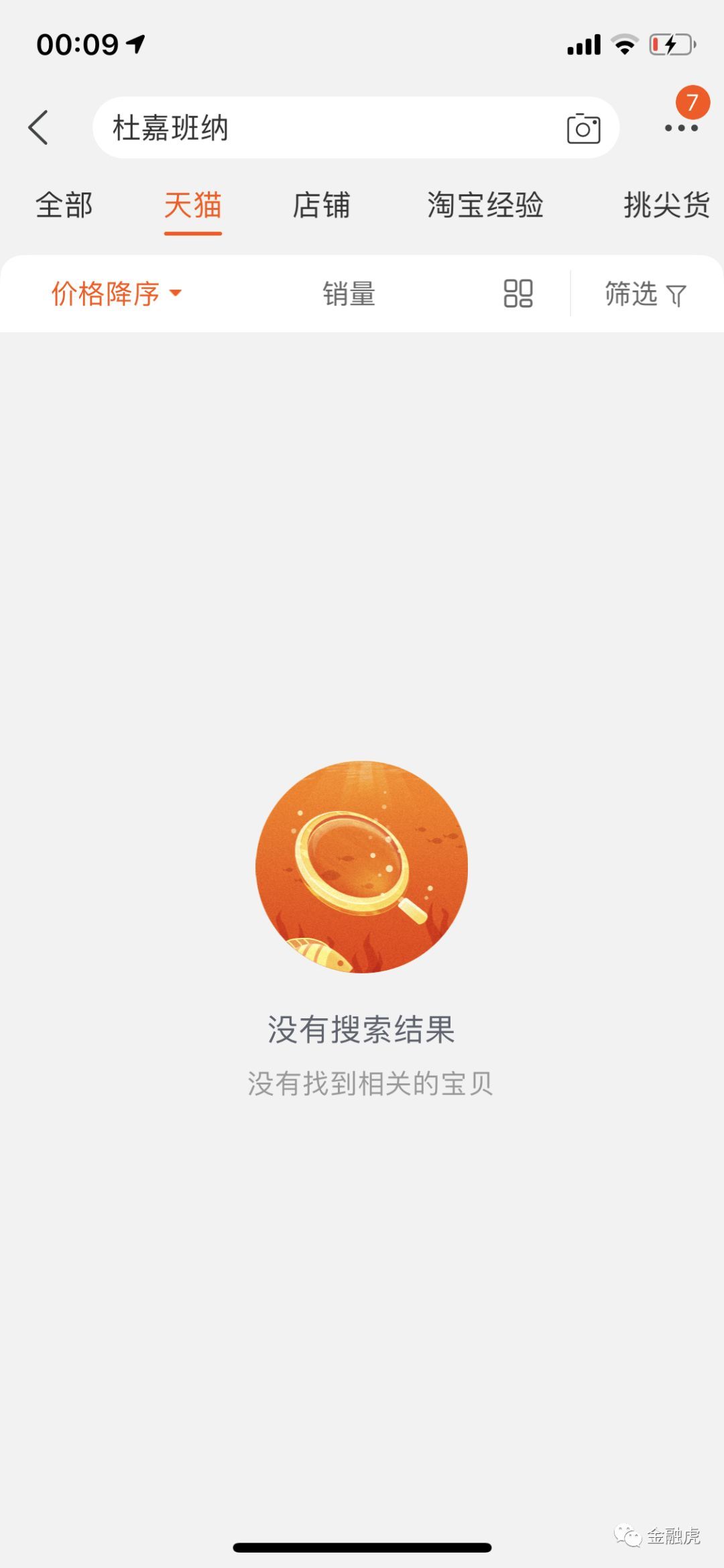Open the 淘宝经验 tab
This screenshot has height=1568, width=724.
485,206
